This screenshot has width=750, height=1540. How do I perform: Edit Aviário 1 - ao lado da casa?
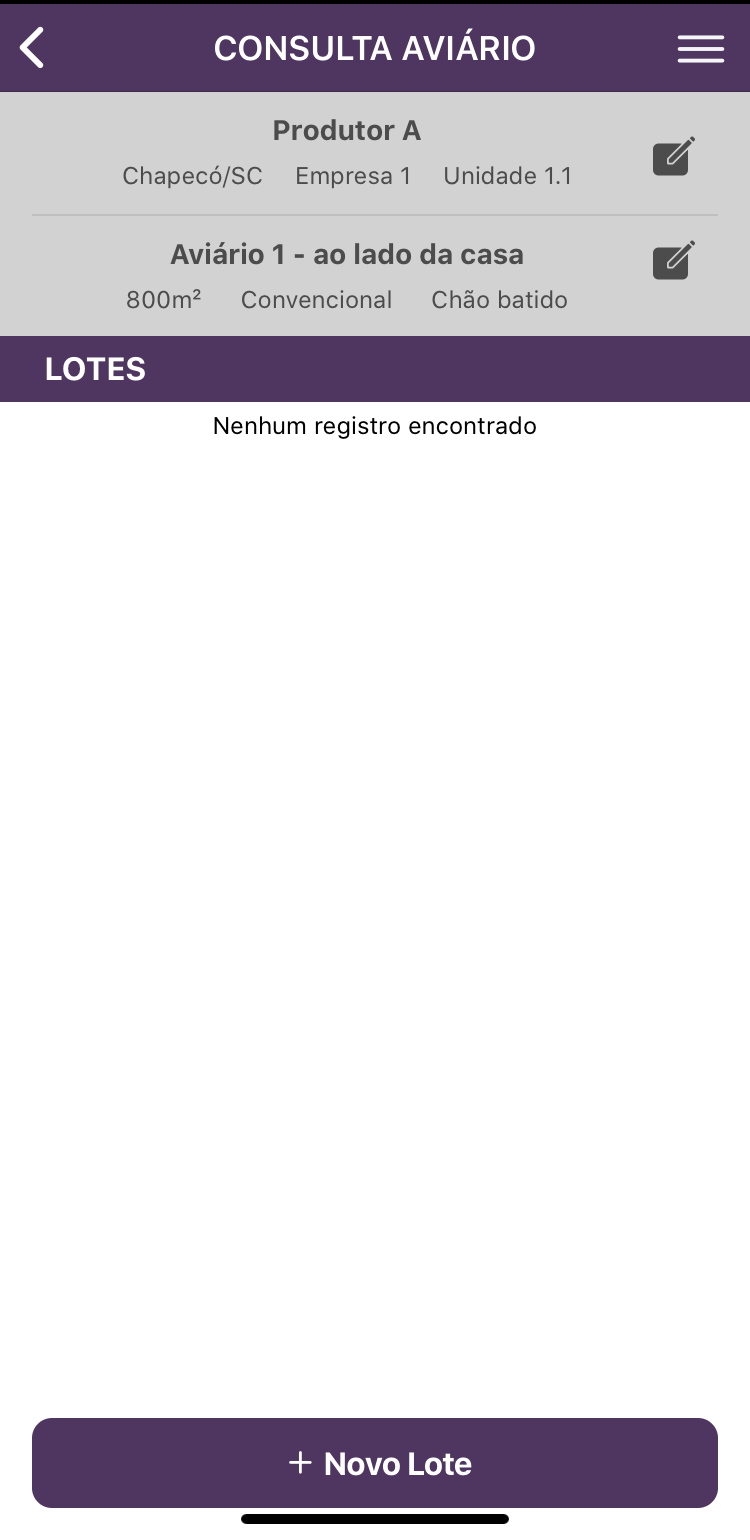[x=673, y=260]
